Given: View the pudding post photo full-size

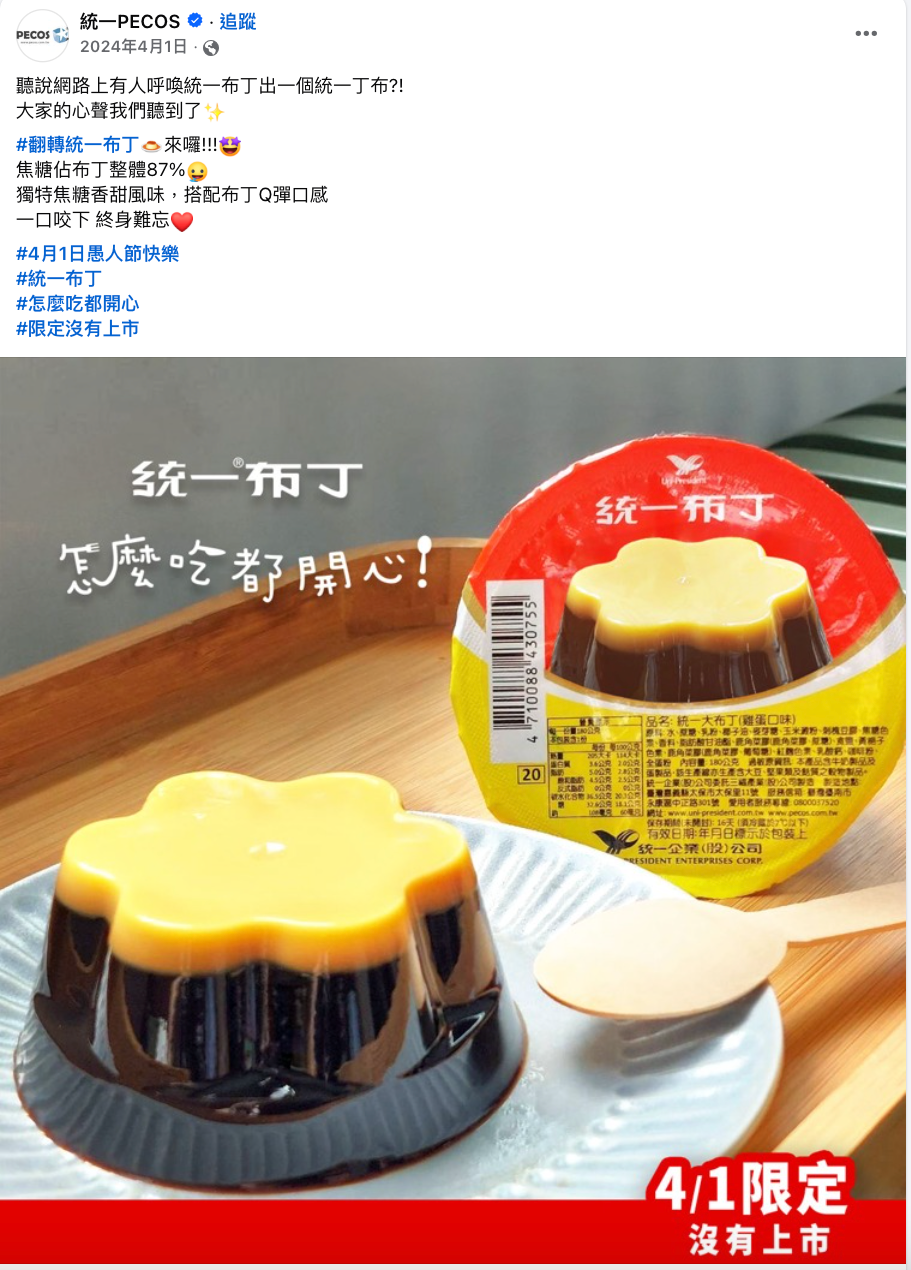Looking at the screenshot, I should point(453,800).
